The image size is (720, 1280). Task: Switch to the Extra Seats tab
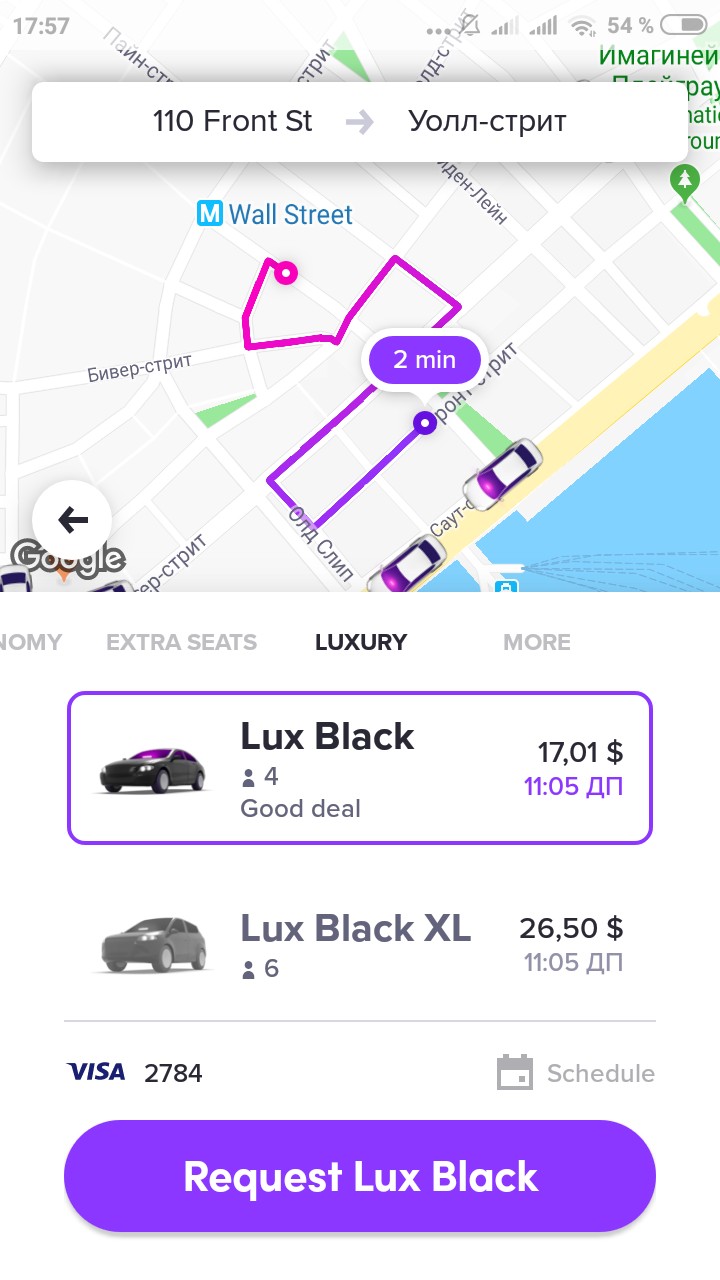coord(181,642)
